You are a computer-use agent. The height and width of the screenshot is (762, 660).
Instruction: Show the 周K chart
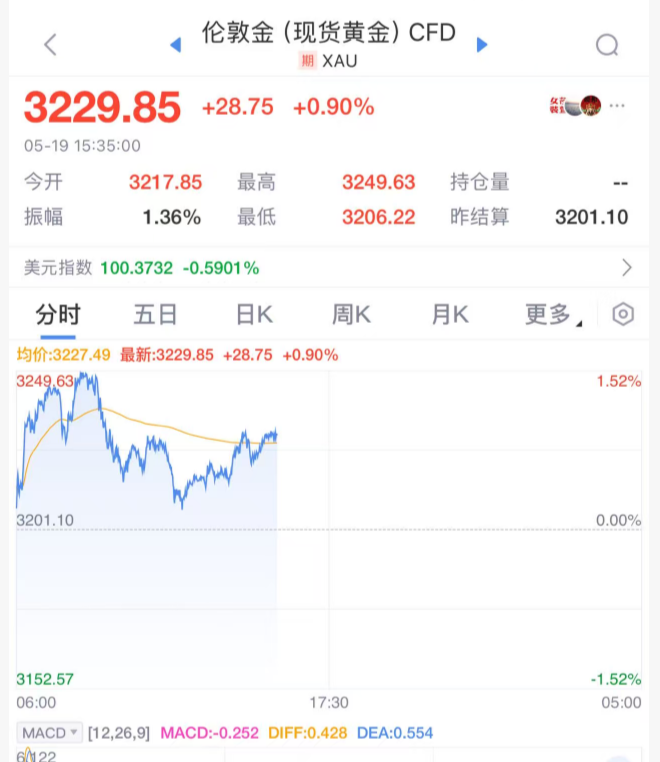(x=351, y=315)
